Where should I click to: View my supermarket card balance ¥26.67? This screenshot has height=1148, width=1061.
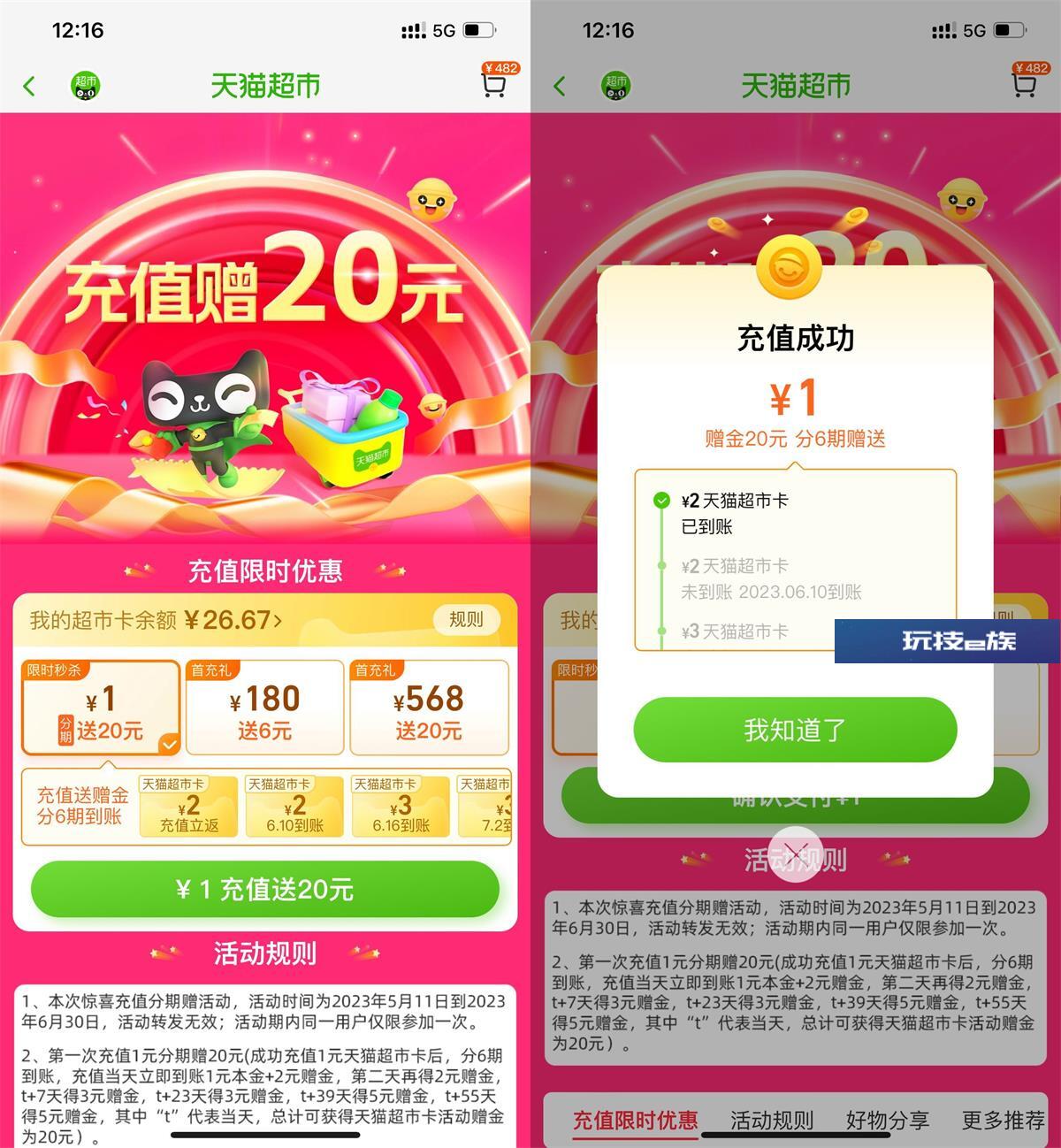[x=156, y=620]
